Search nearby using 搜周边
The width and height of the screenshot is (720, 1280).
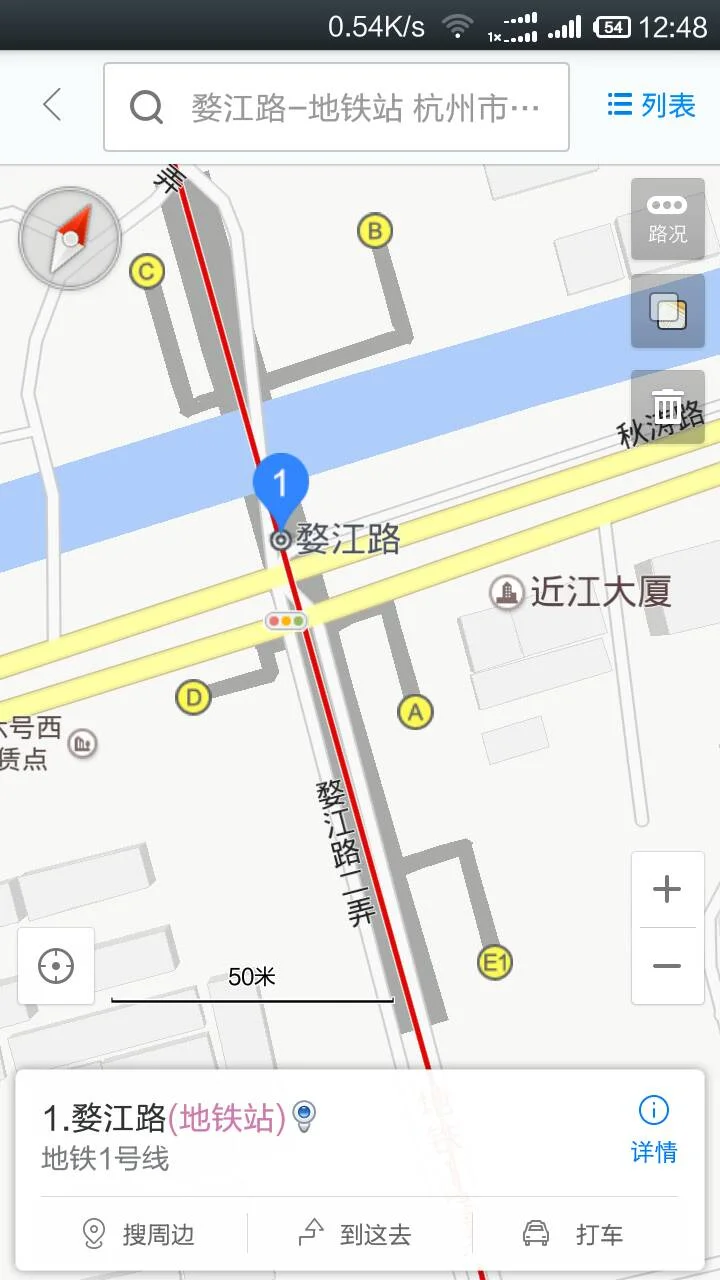click(x=140, y=1234)
